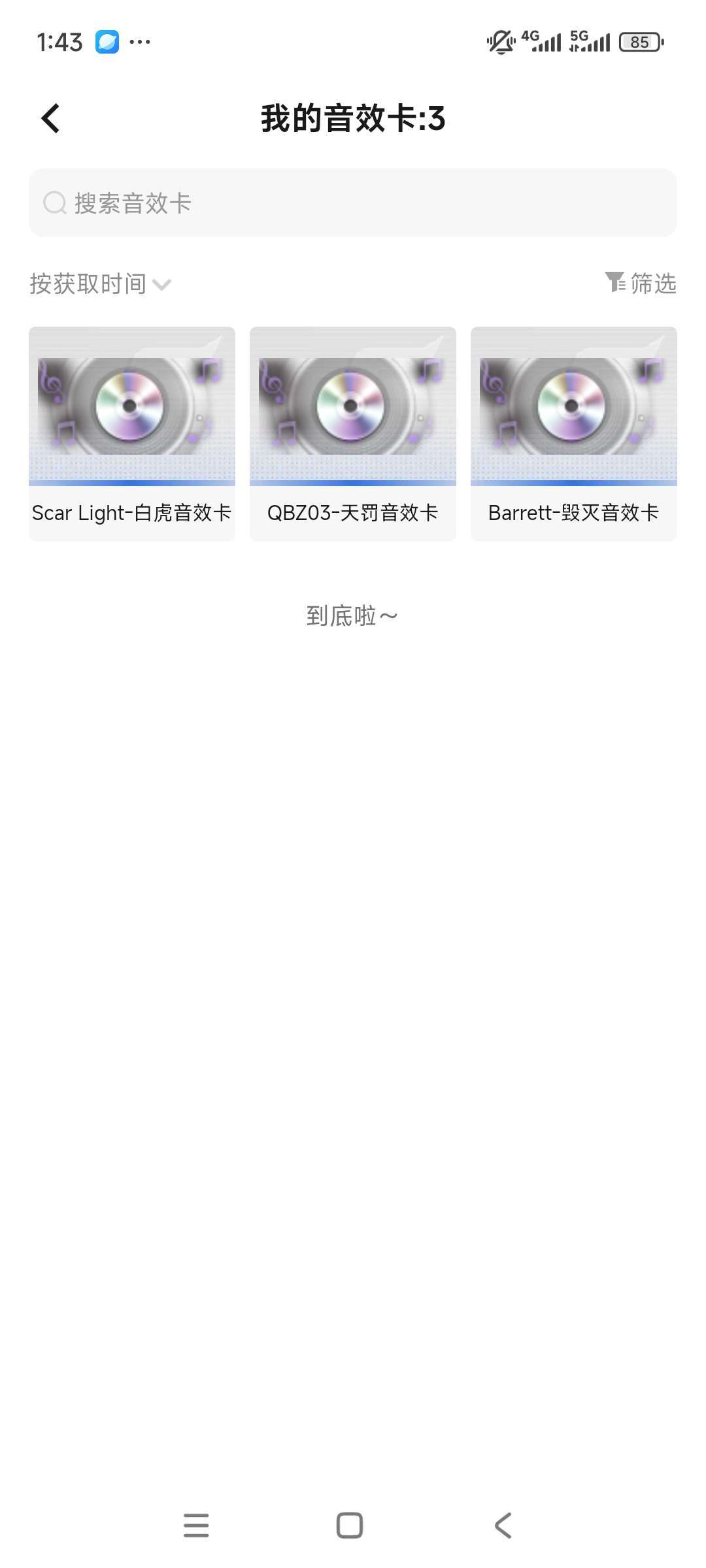
Task: Click the blue progress bar under QBZ03-天罚音效卡
Action: coord(352,483)
